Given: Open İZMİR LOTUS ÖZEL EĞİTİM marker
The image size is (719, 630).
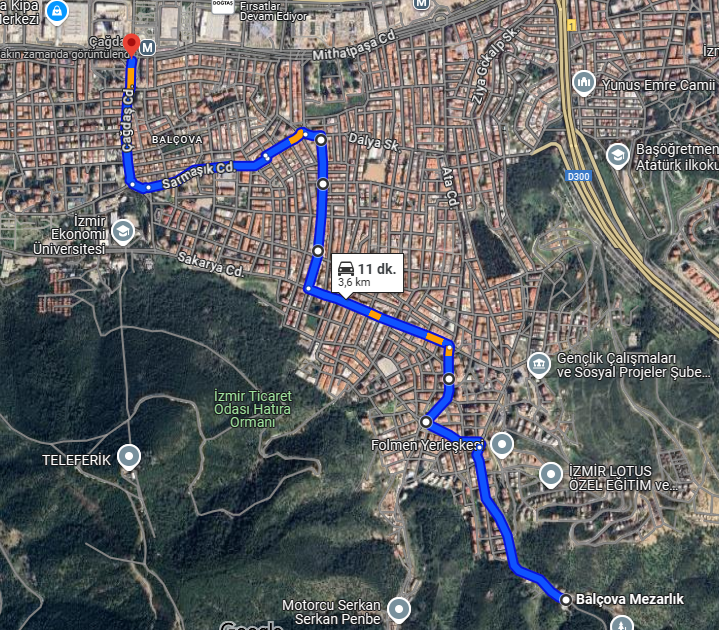Looking at the screenshot, I should 551,474.
